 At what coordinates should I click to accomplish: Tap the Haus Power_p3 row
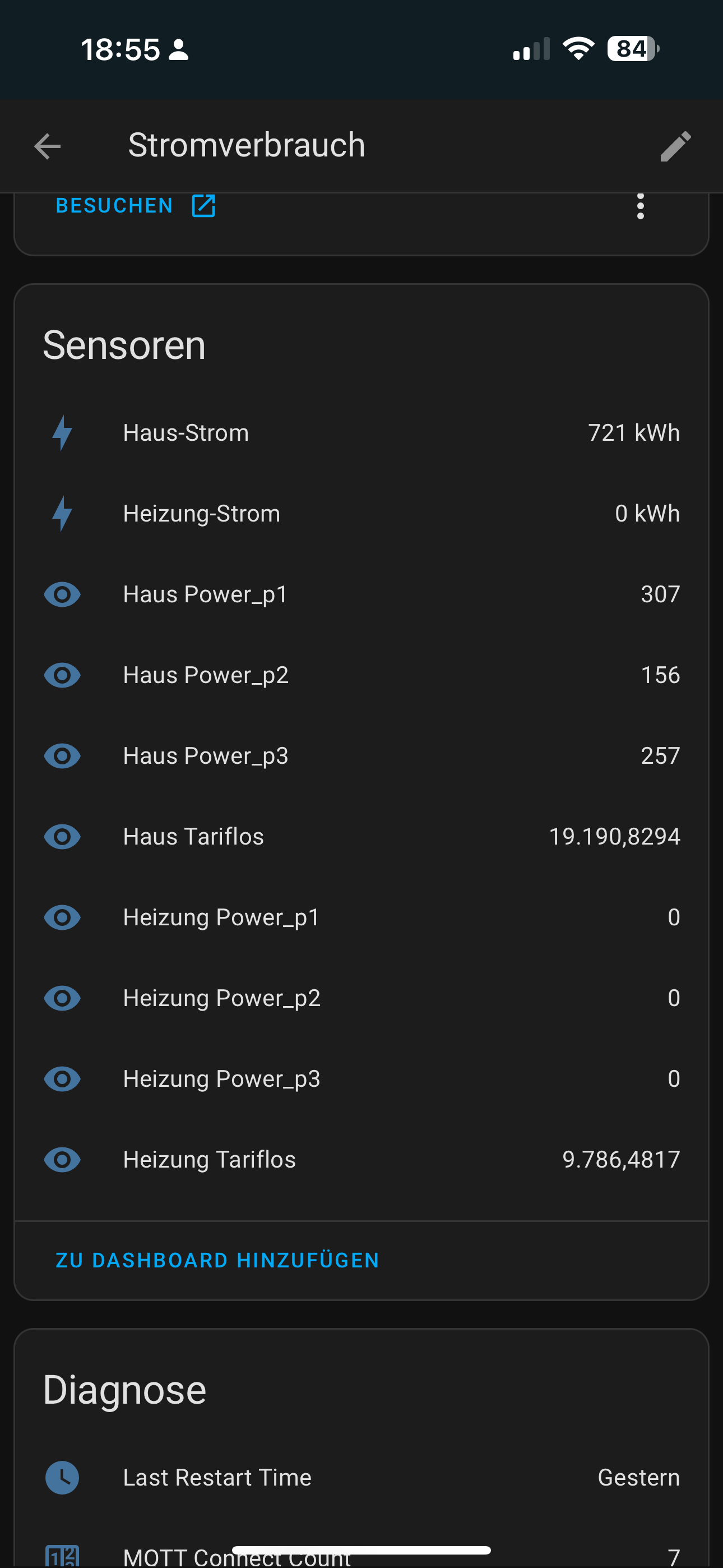coord(361,756)
